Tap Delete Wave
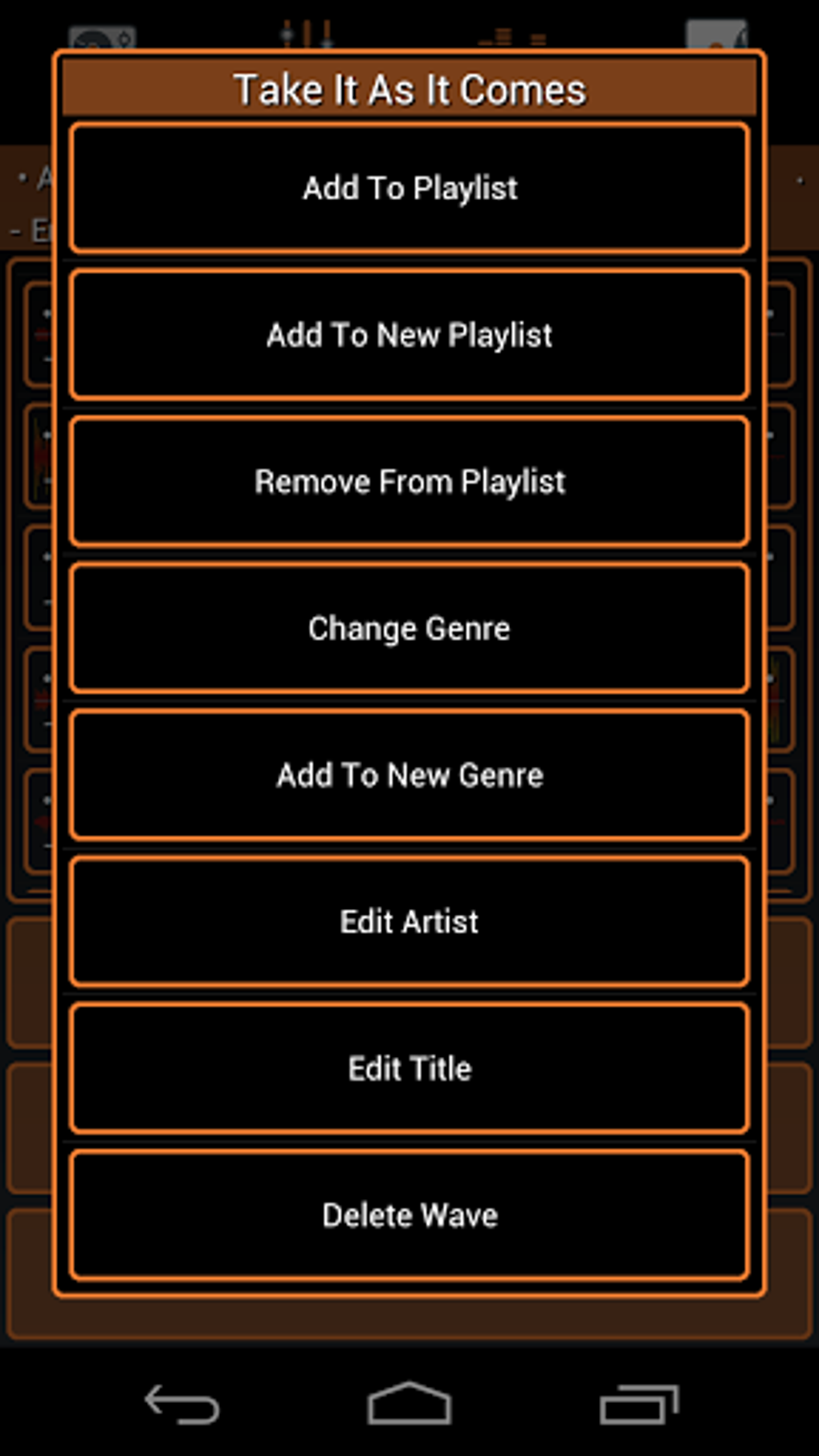The image size is (819, 1456). pos(409,1215)
